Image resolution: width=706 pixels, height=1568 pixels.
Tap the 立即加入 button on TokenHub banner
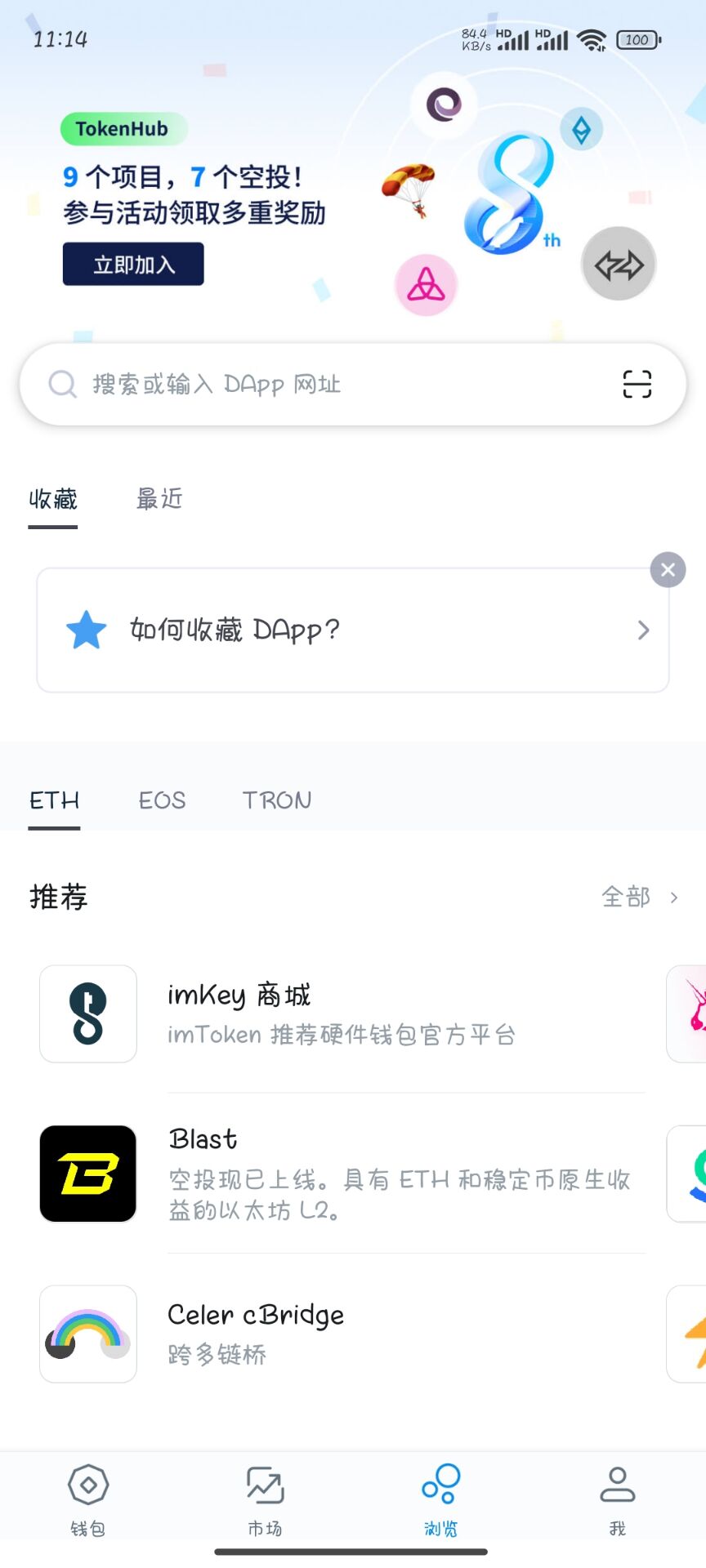[x=133, y=265]
